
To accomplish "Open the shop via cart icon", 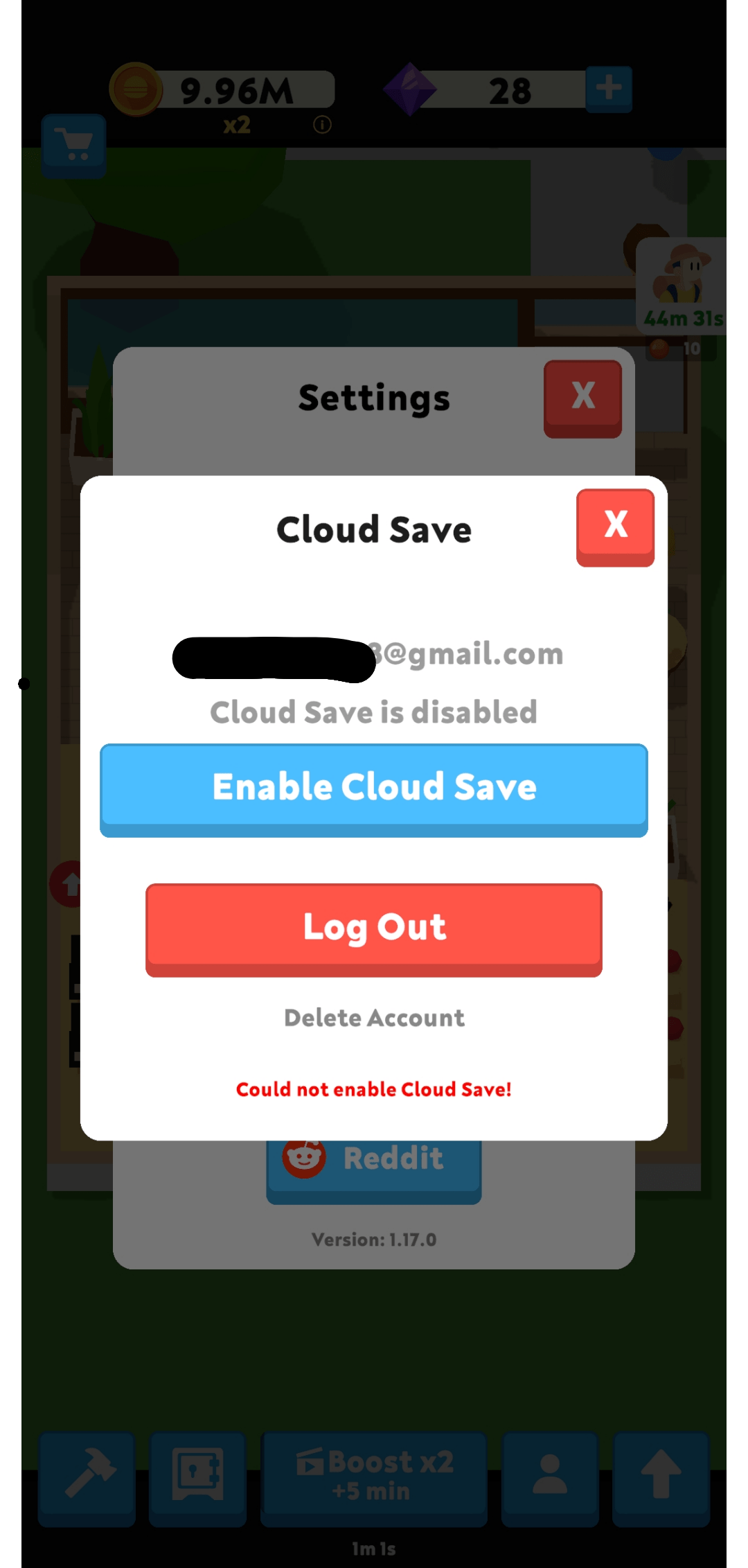I will pos(73,143).
